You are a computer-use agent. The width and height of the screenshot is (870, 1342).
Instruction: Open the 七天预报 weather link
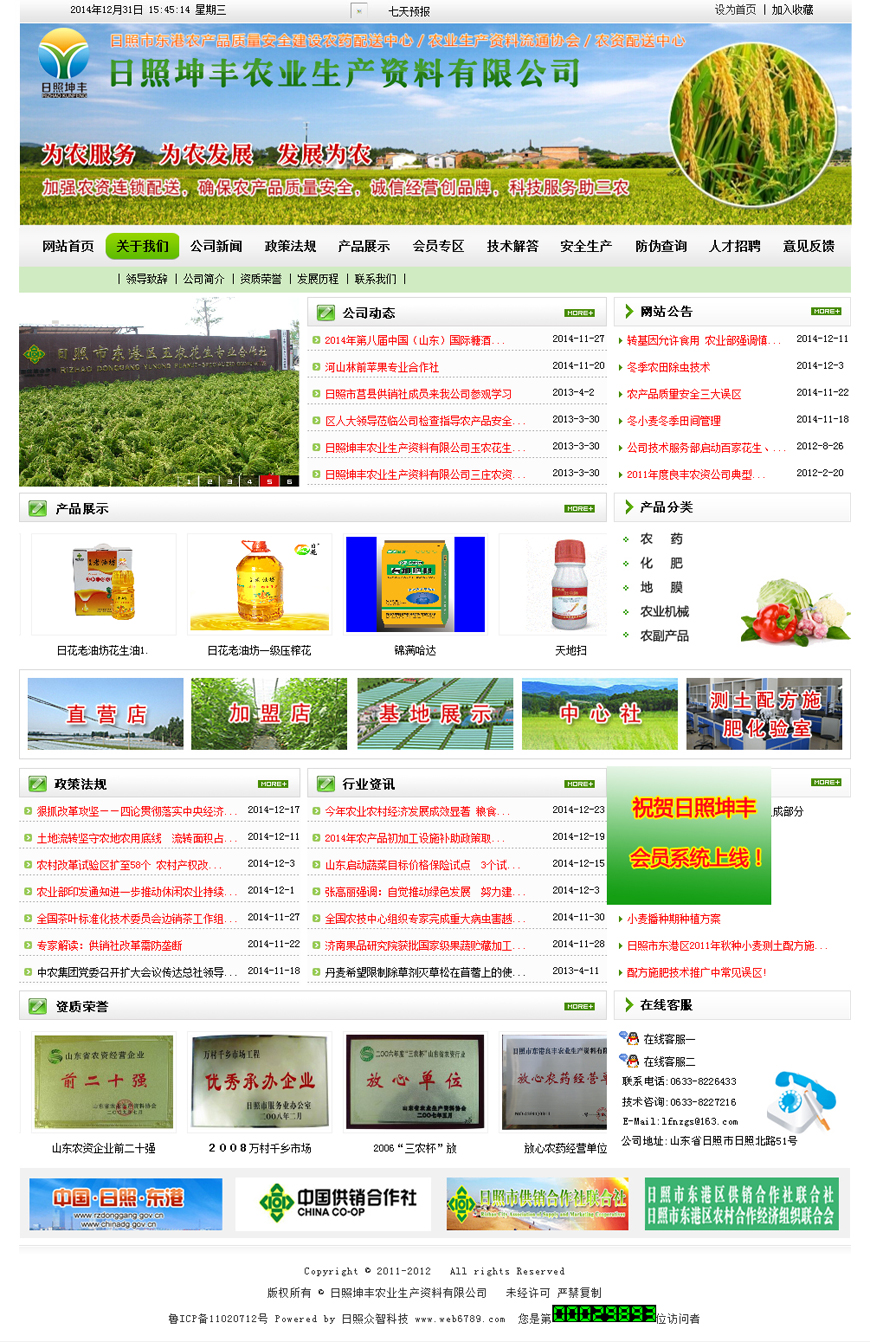(x=409, y=11)
